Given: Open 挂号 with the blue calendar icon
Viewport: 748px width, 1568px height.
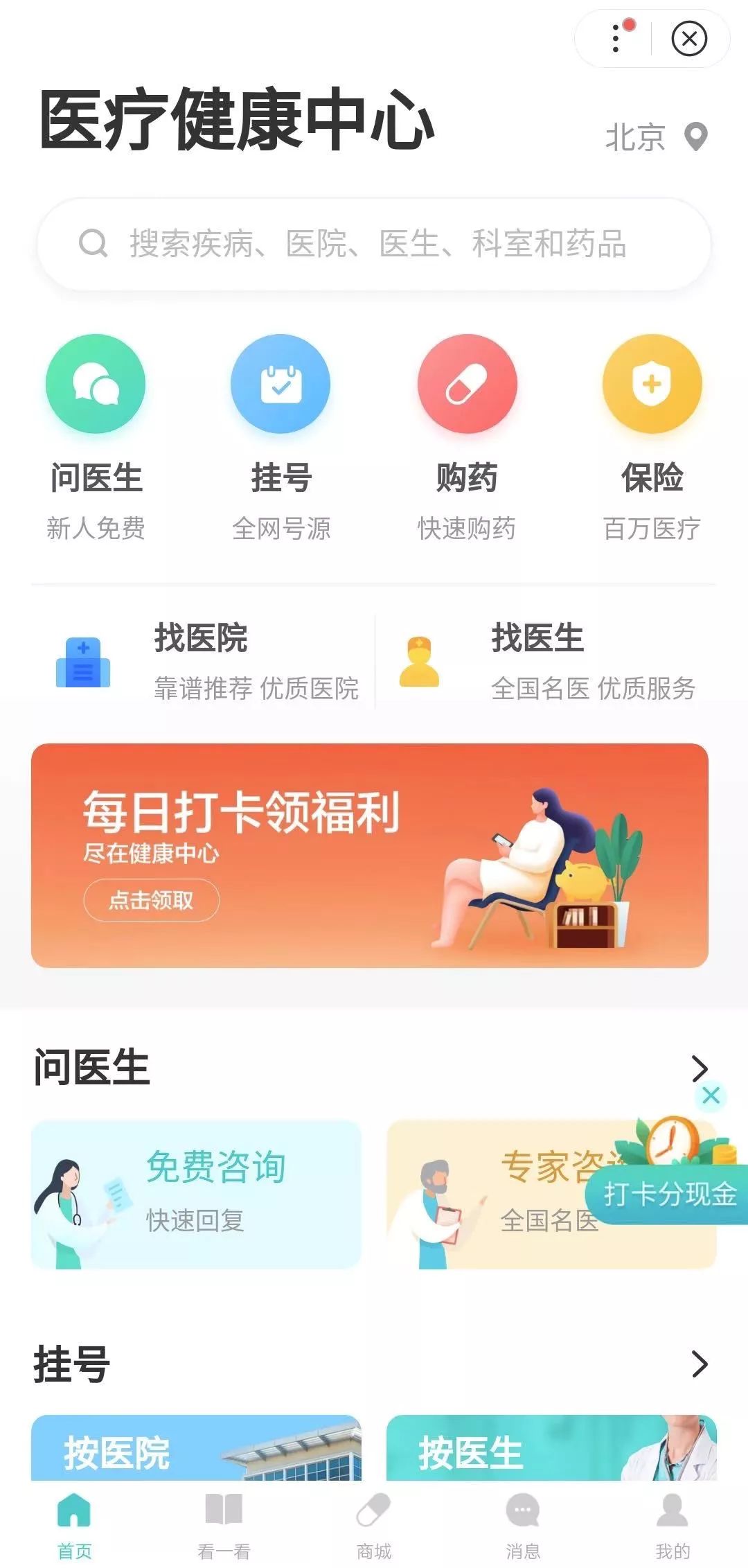Looking at the screenshot, I should 280,438.
